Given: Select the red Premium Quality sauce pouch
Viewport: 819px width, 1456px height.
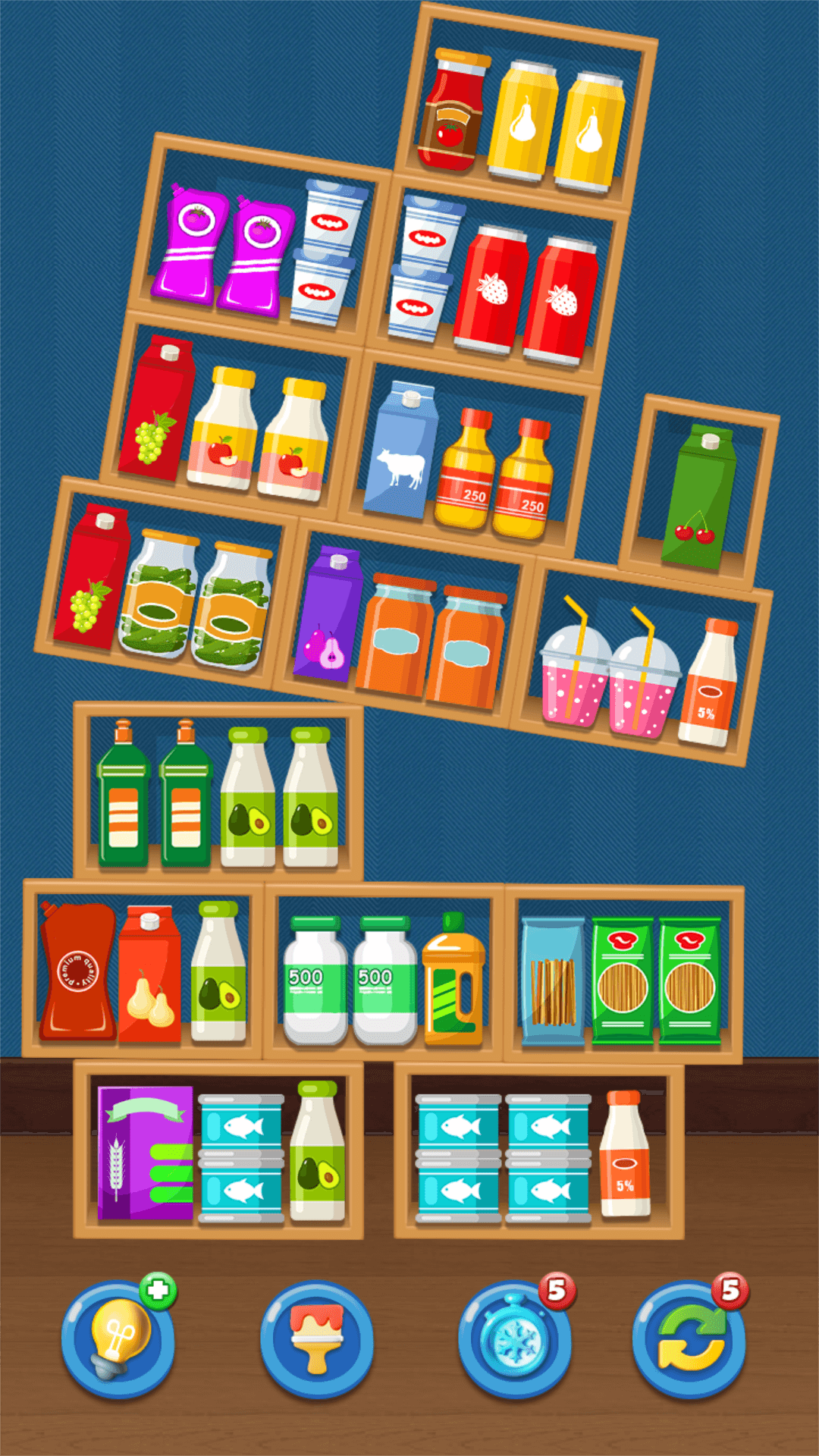Looking at the screenshot, I should 78,971.
